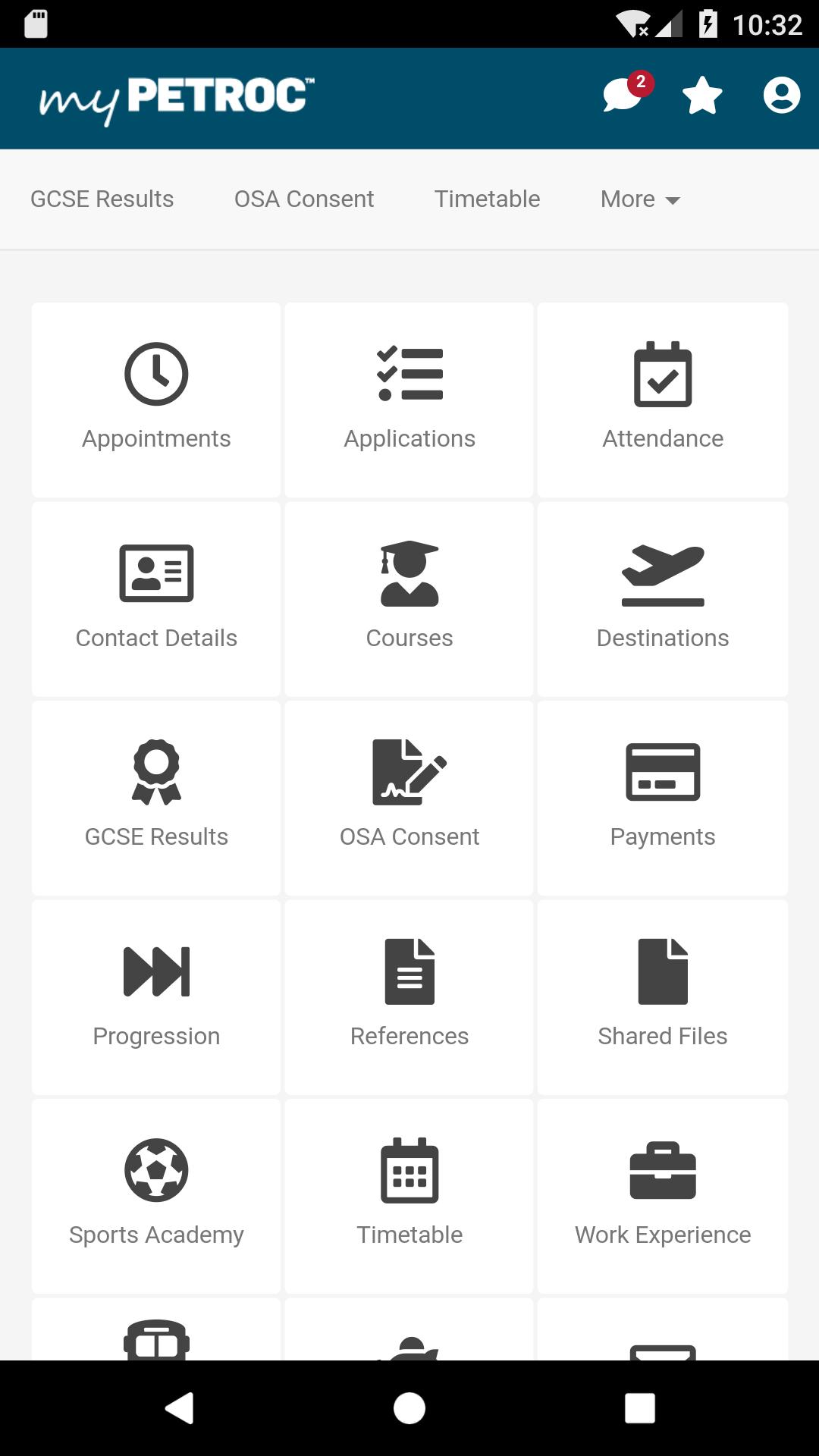
Task: Open the Timetable tile with calendar icon
Action: pyautogui.click(x=409, y=1196)
